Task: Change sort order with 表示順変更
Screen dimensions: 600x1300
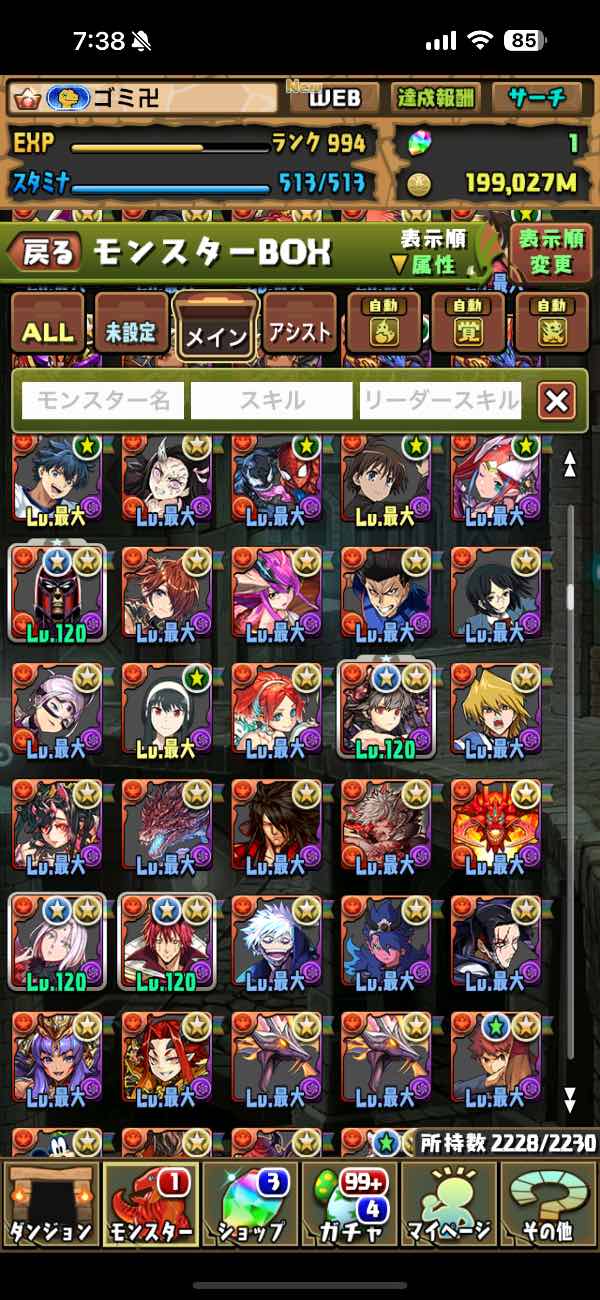Action: (551, 252)
